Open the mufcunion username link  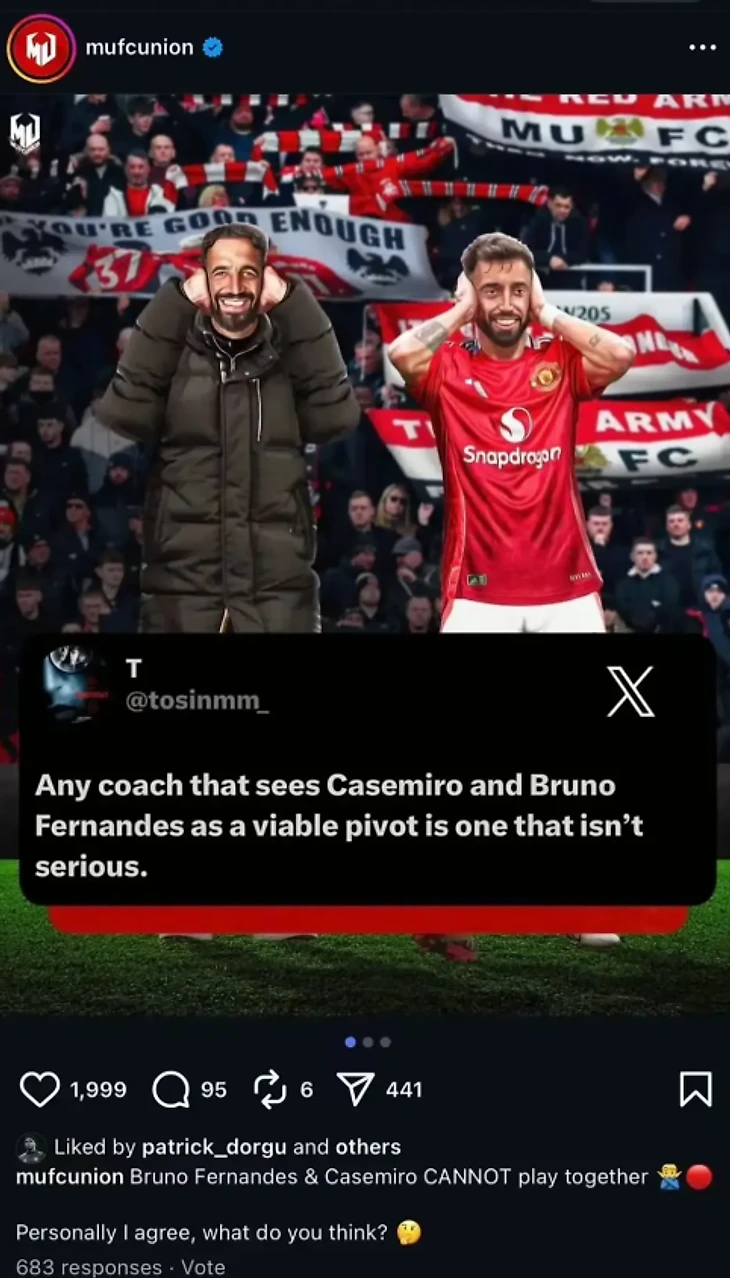139,47
